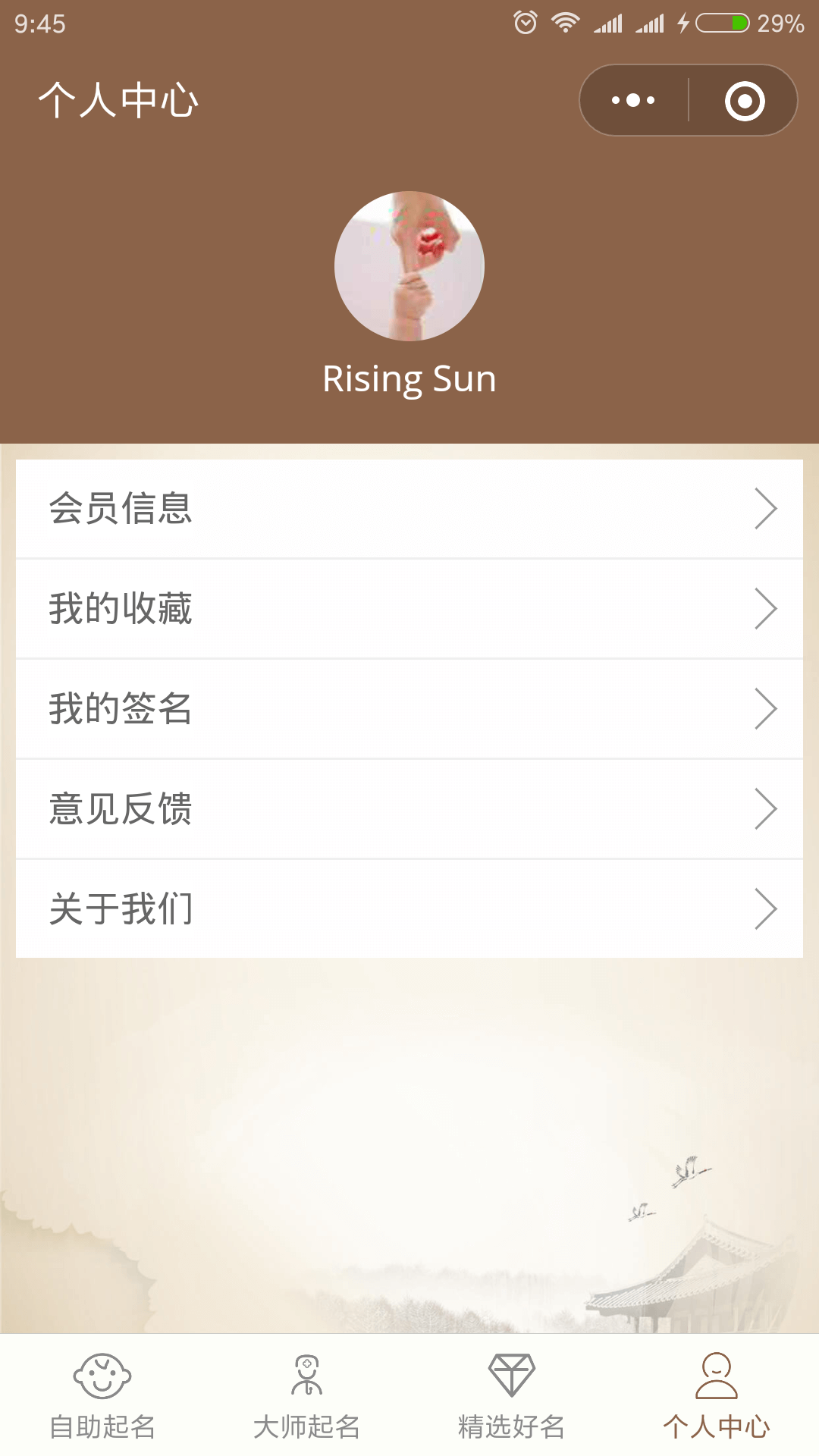Close the mini program via circle button

tap(744, 100)
